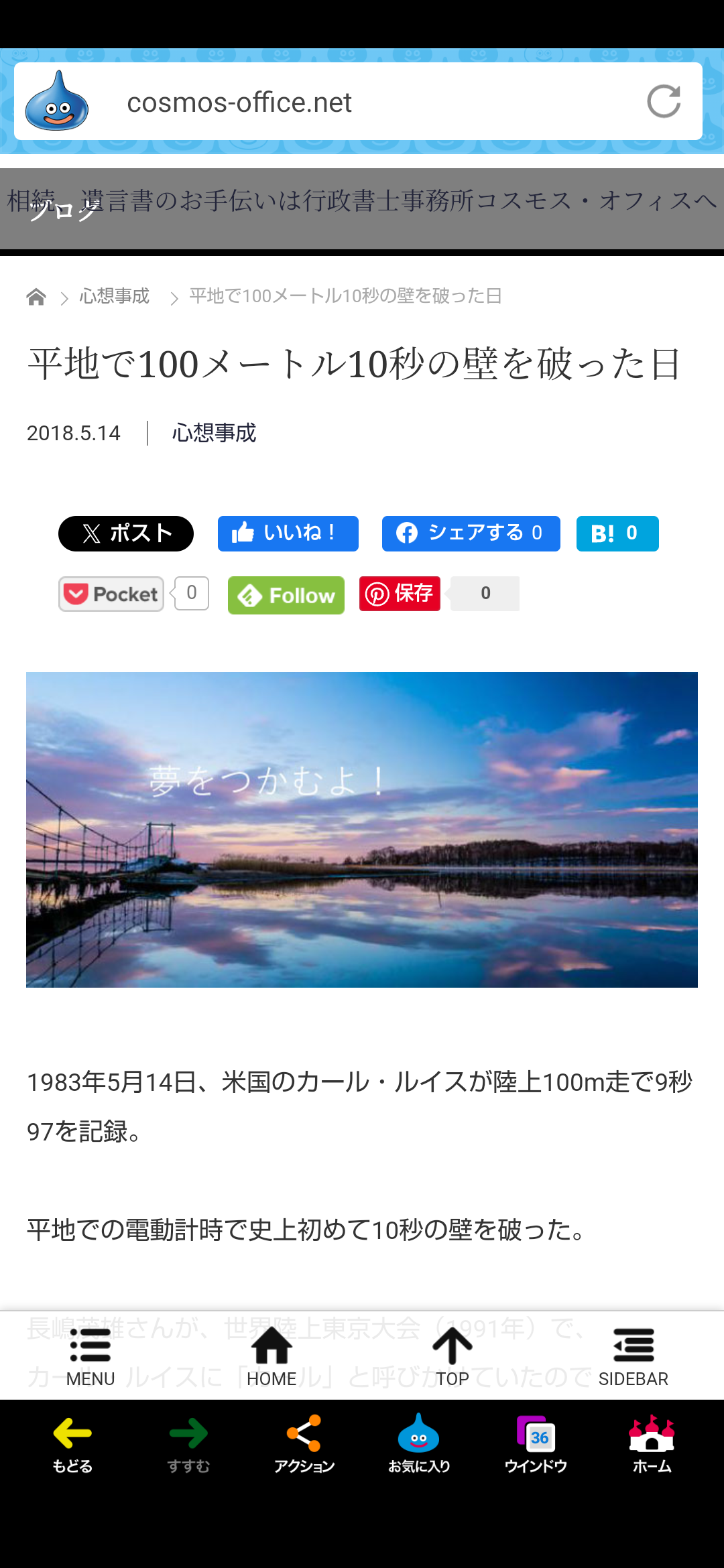
Task: Open お気に入り favorites
Action: pos(419,1443)
